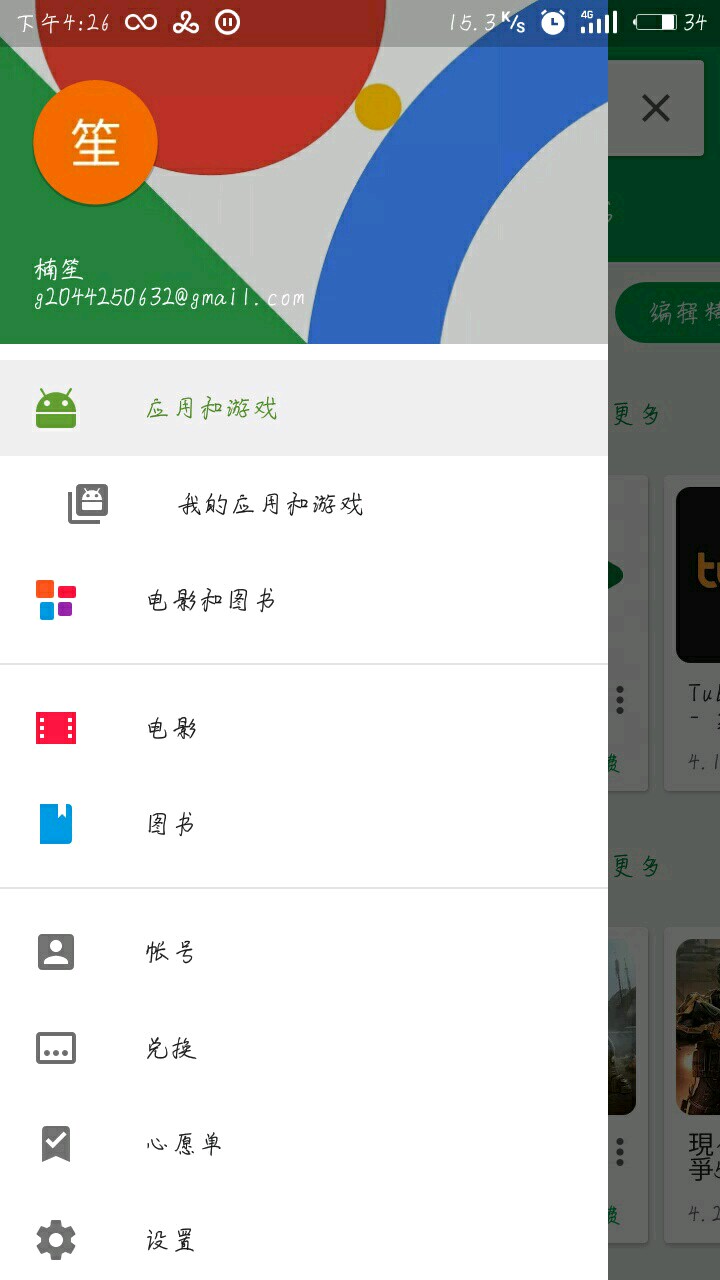Select 电影和图书 from the menu

point(304,600)
